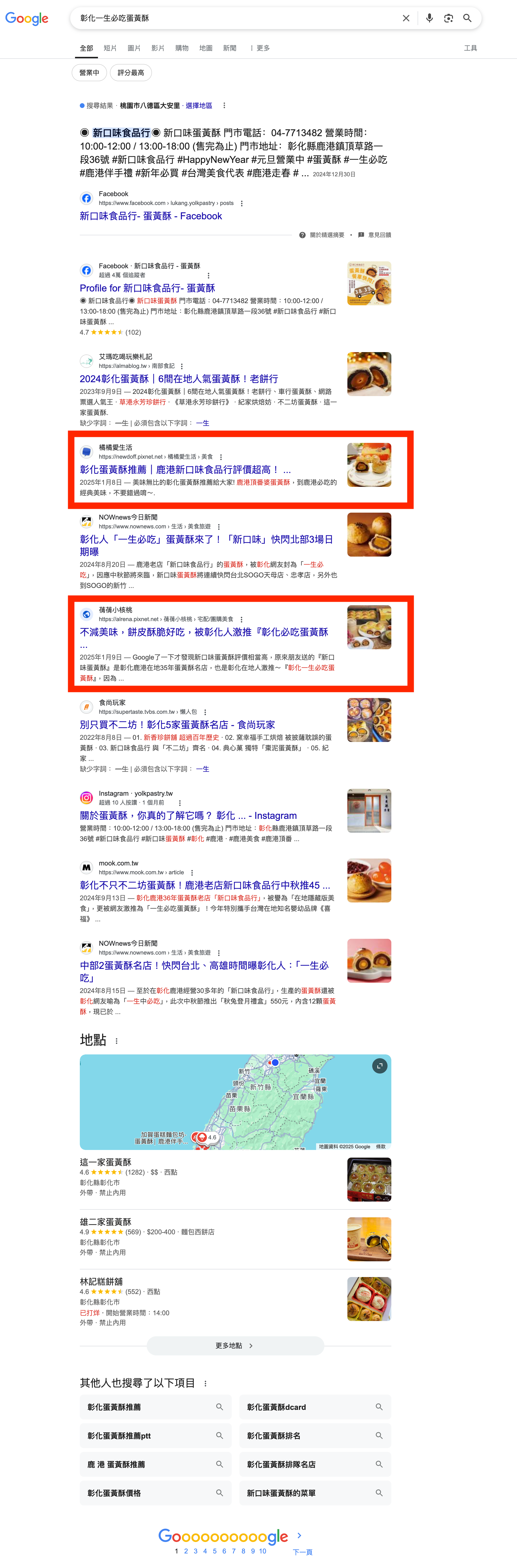Clear the search query text
This screenshot has width=517, height=1568.
406,18
